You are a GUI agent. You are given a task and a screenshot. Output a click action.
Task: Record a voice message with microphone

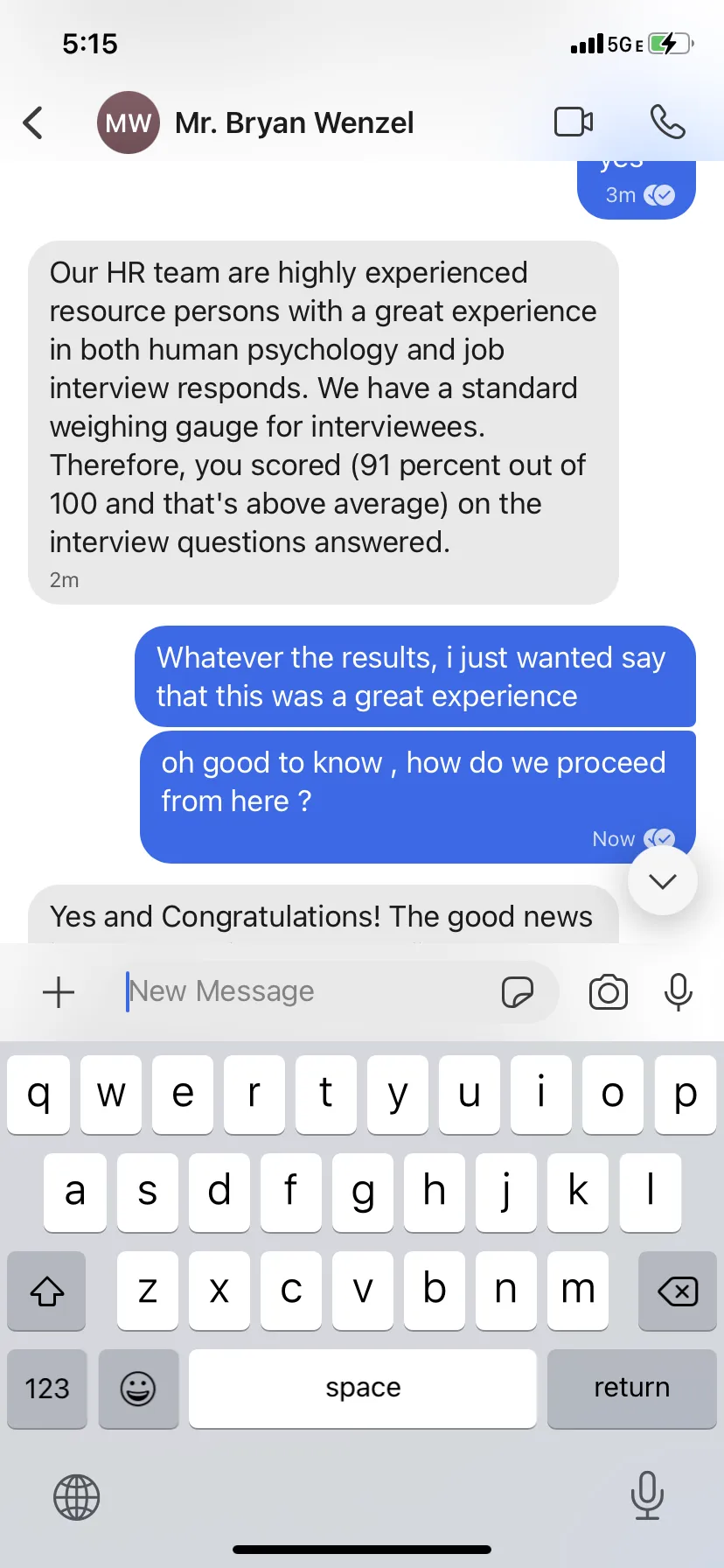click(679, 992)
